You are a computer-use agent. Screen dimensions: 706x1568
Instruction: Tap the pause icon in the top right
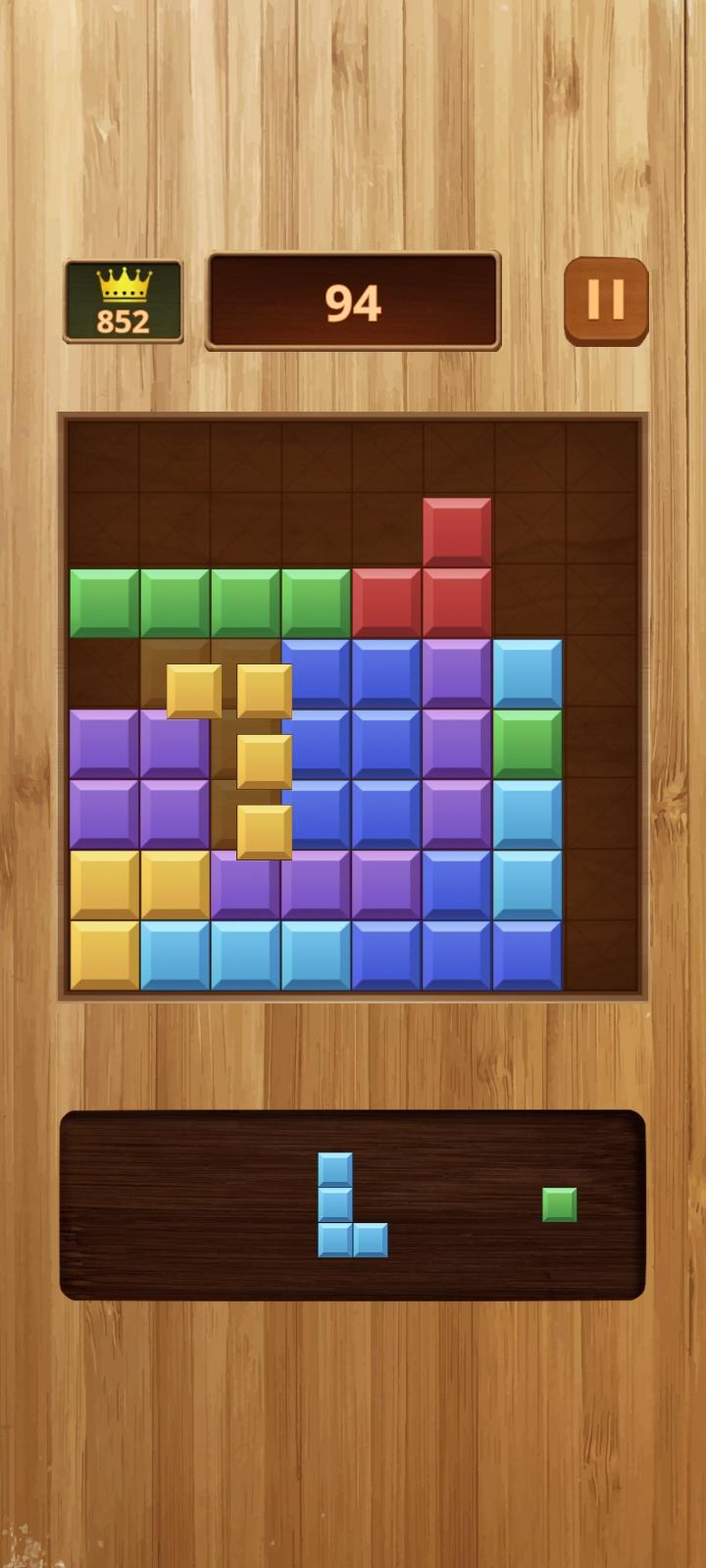point(605,299)
